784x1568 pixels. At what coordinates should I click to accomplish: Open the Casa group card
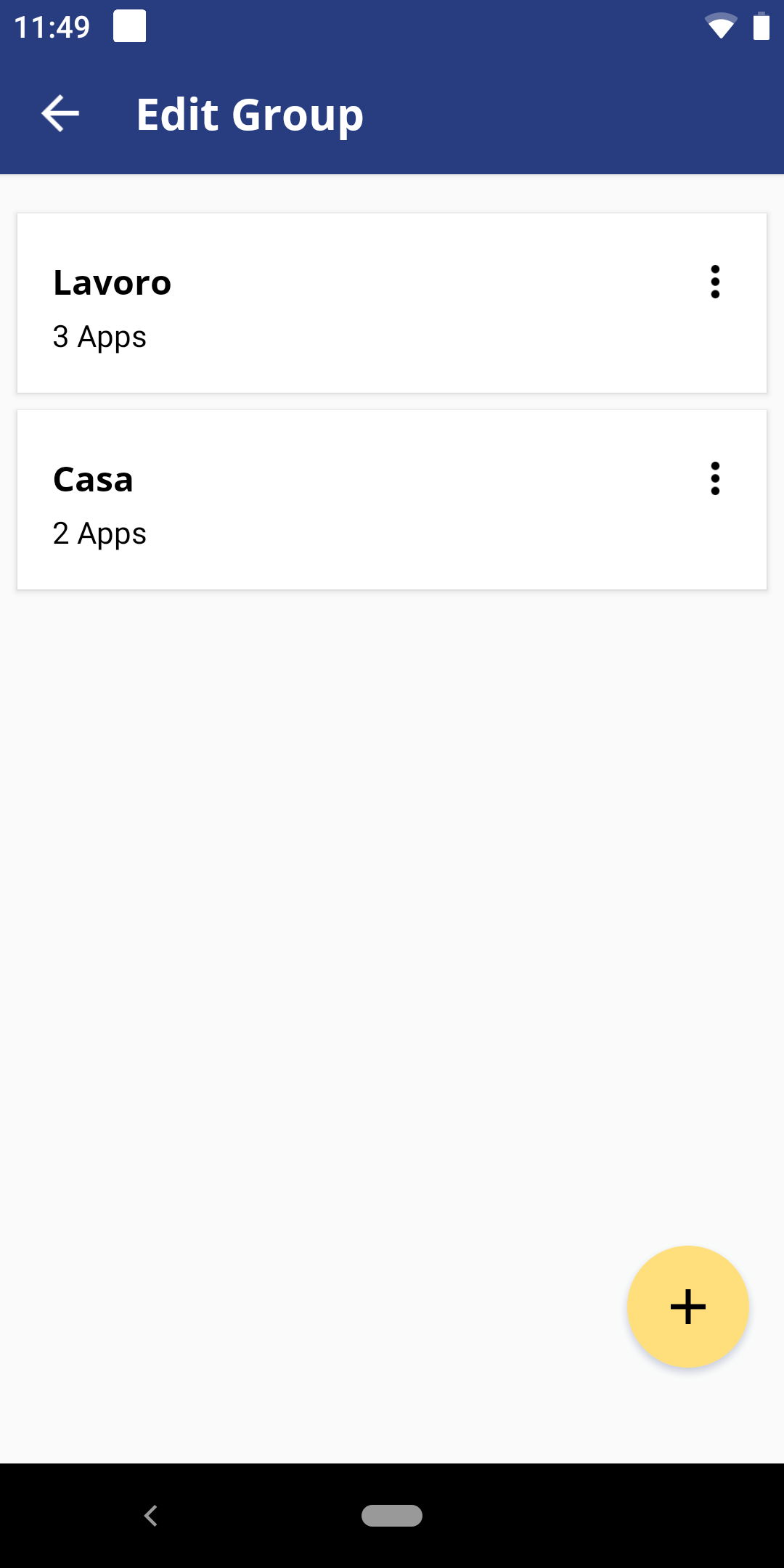point(392,499)
